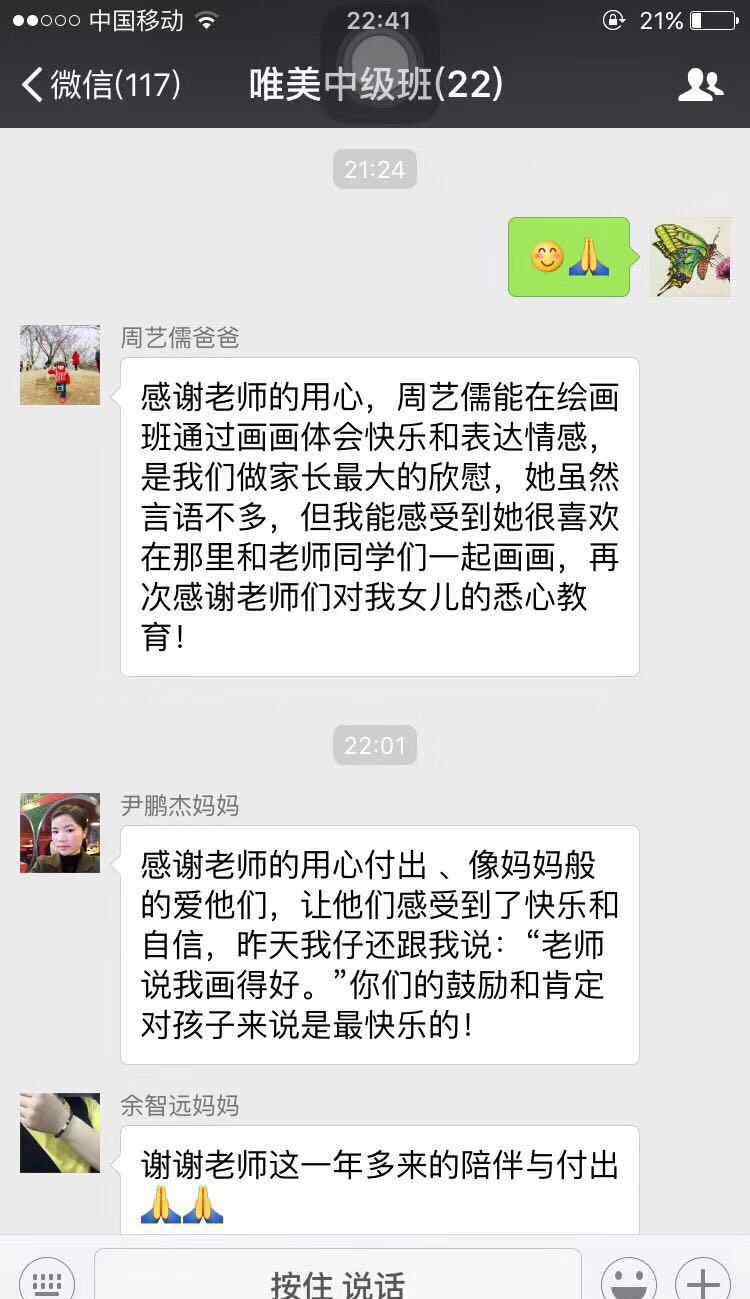
Task: Open group members and chat info
Action: click(700, 85)
